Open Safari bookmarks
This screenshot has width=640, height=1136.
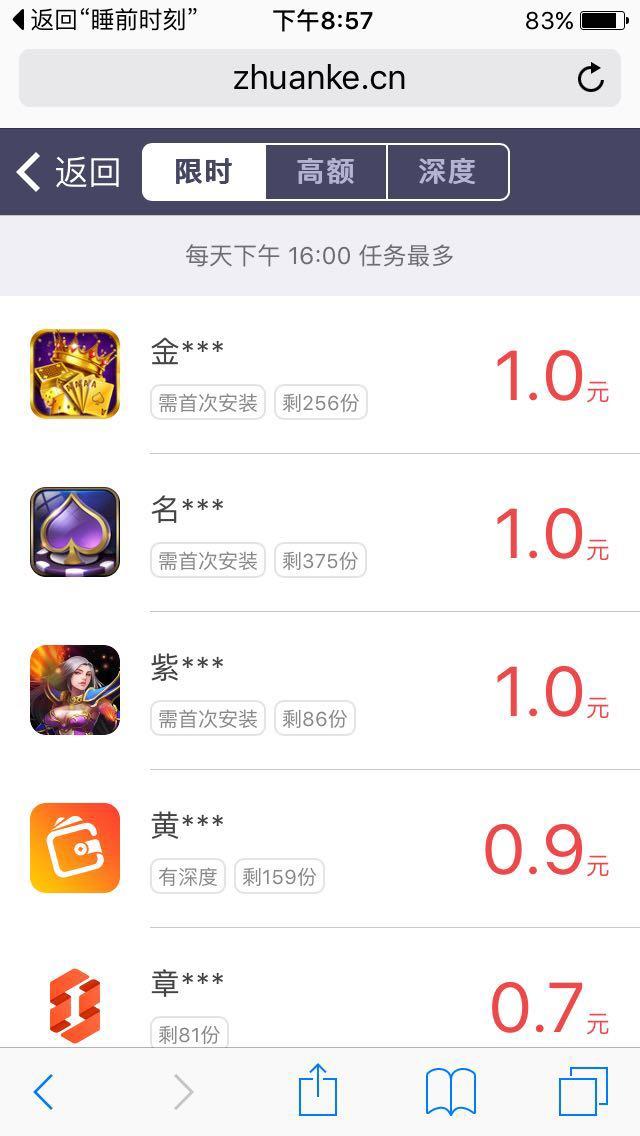(451, 1092)
